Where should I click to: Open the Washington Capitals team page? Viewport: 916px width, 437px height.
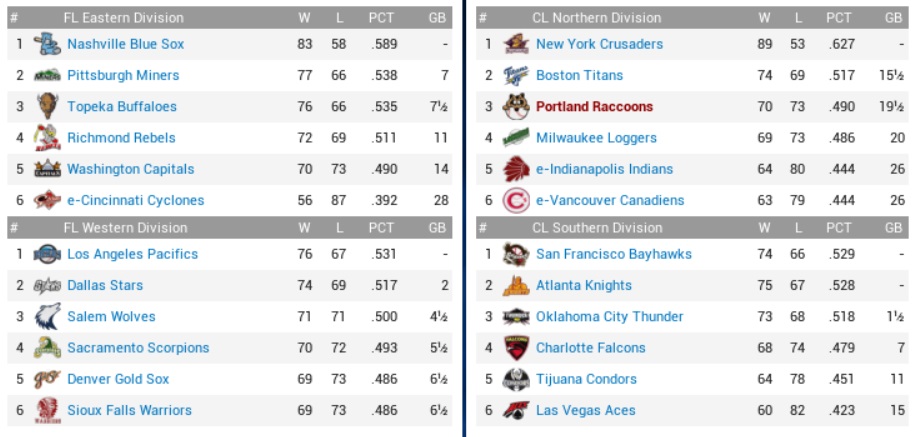coord(130,169)
